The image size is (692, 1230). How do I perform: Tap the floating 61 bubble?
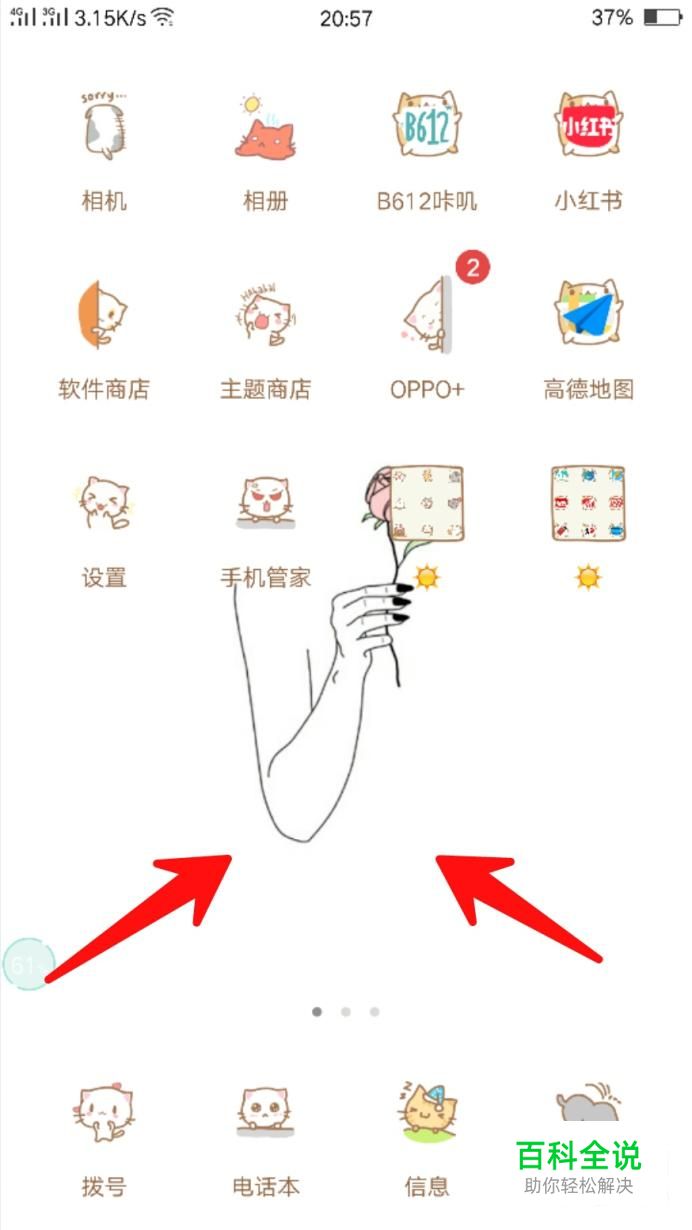click(26, 965)
